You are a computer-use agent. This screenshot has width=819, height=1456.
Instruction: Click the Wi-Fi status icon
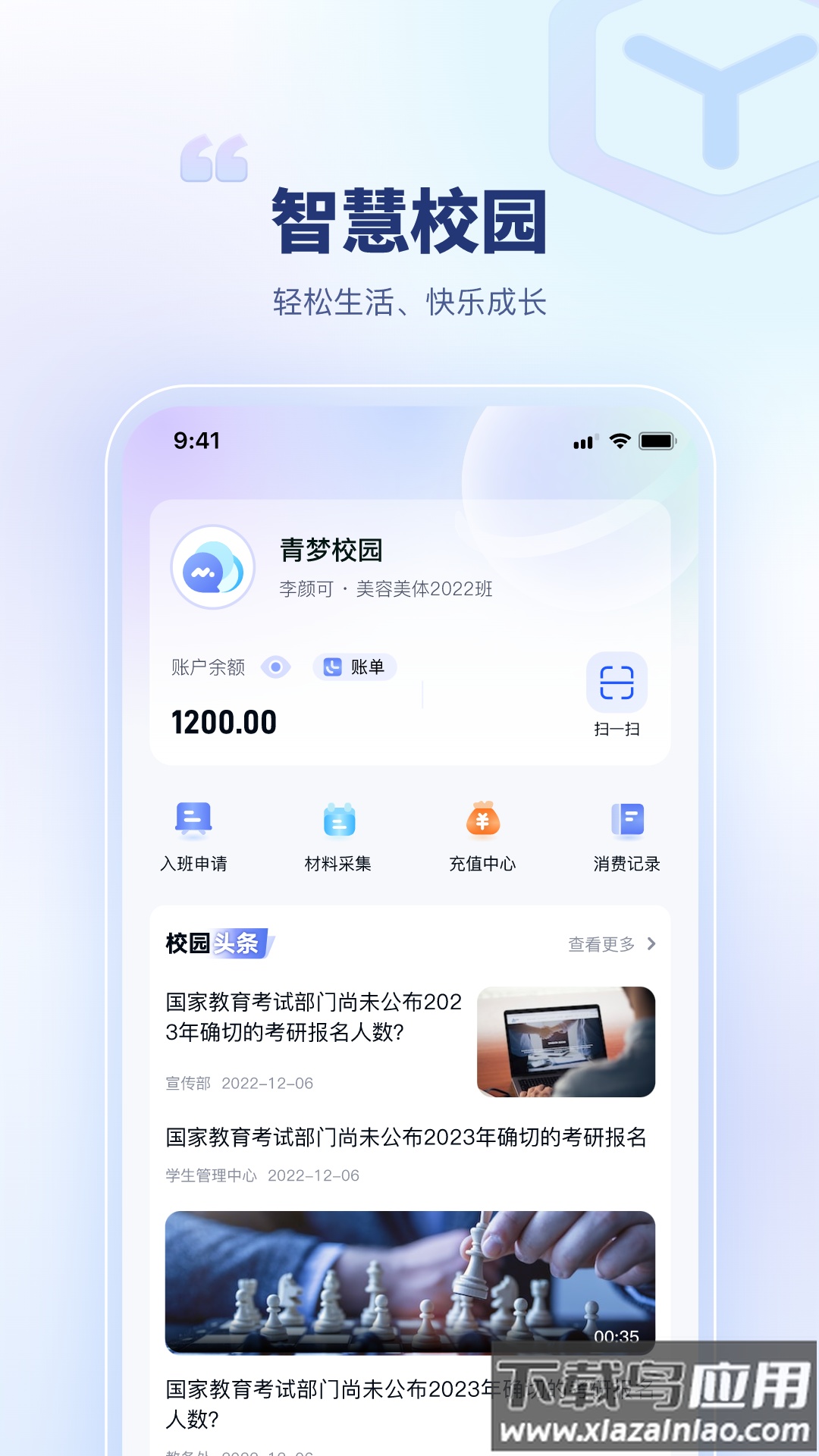click(621, 440)
